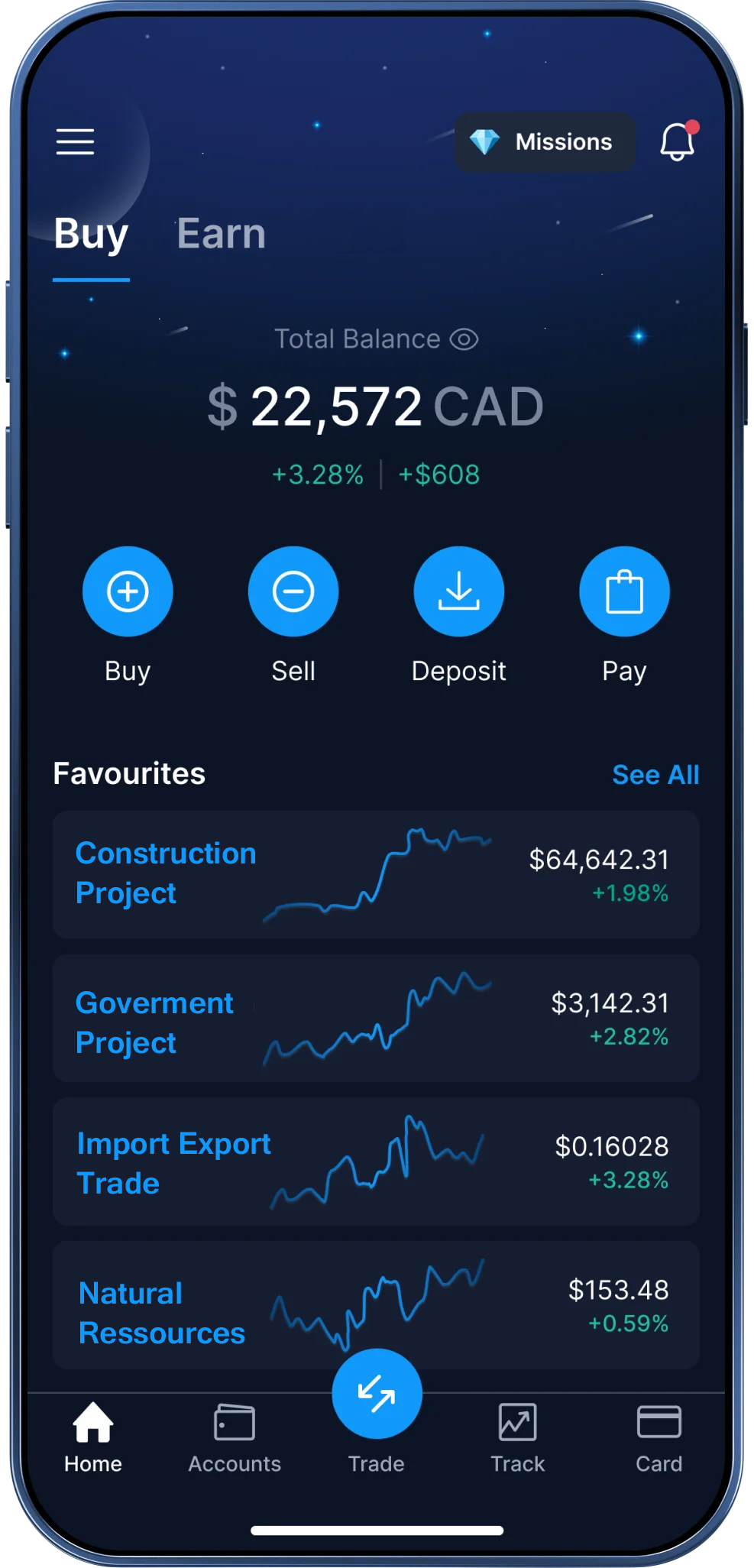Open Missions
This screenshot has height=1568, width=754.
pos(545,142)
